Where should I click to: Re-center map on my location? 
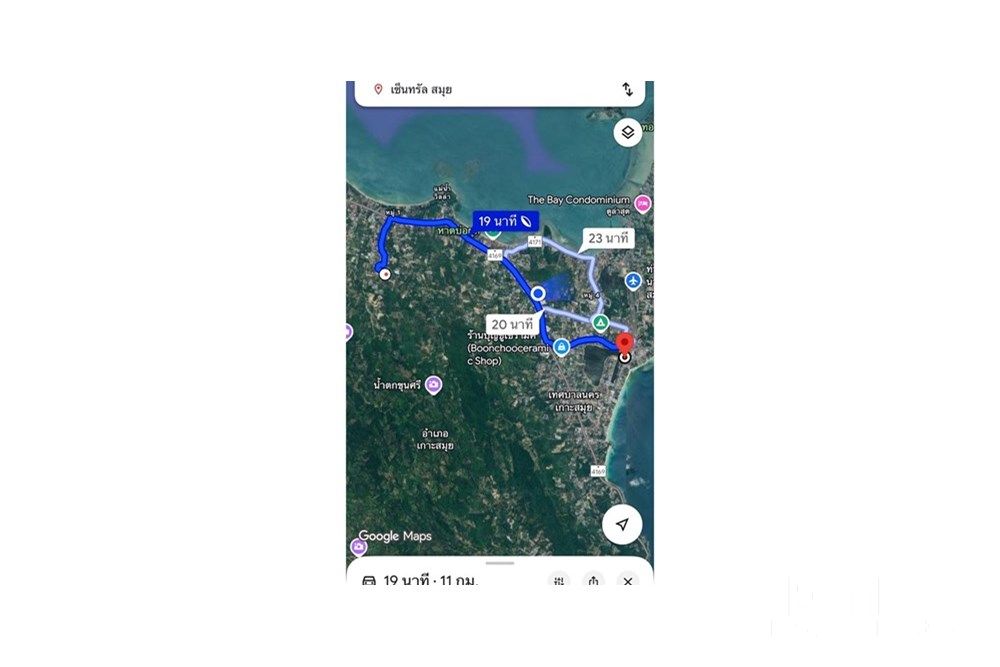[x=622, y=524]
